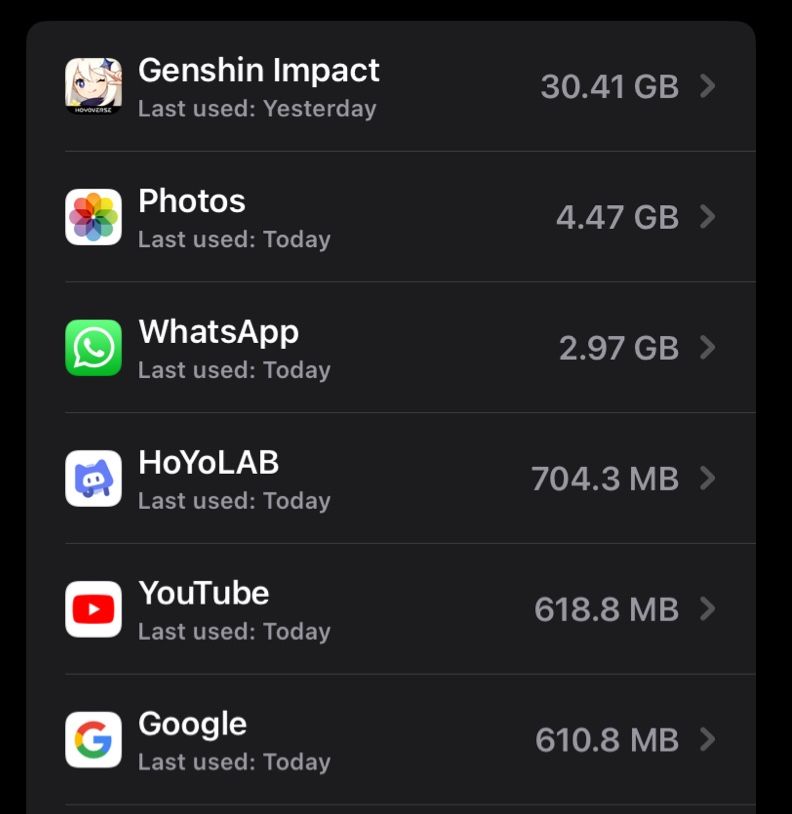Expand HoYoLAB storage details

point(710,478)
